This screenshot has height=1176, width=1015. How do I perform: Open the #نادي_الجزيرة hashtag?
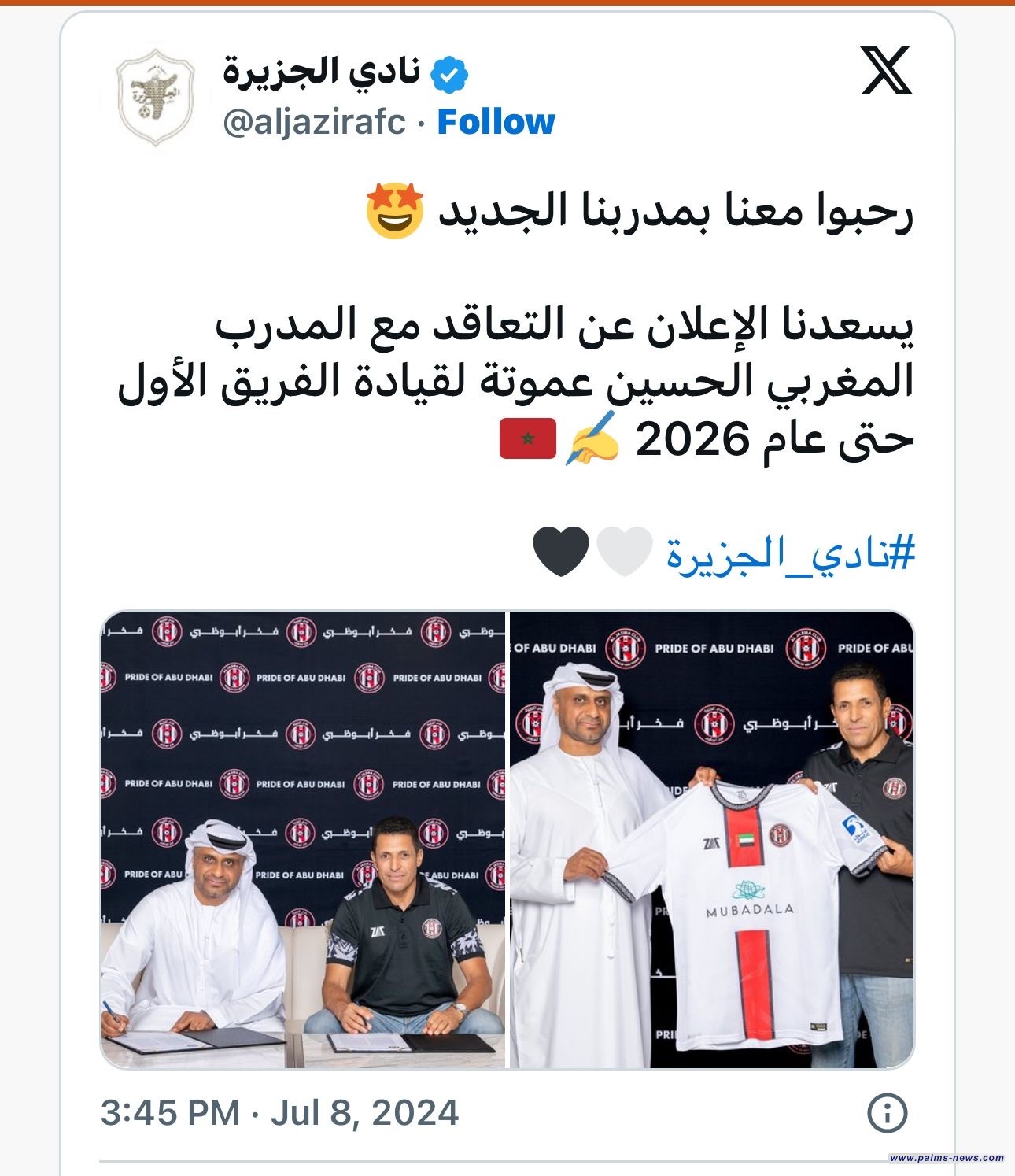pos(791,553)
